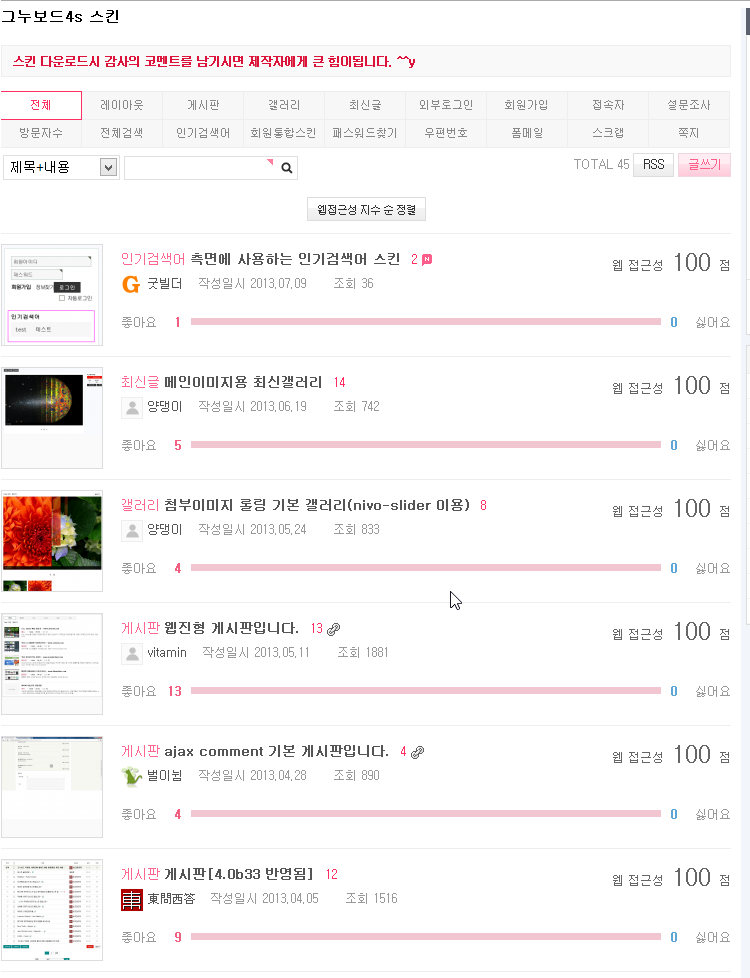Write a new post with 글쓰기
750x978 pixels.
(x=704, y=164)
